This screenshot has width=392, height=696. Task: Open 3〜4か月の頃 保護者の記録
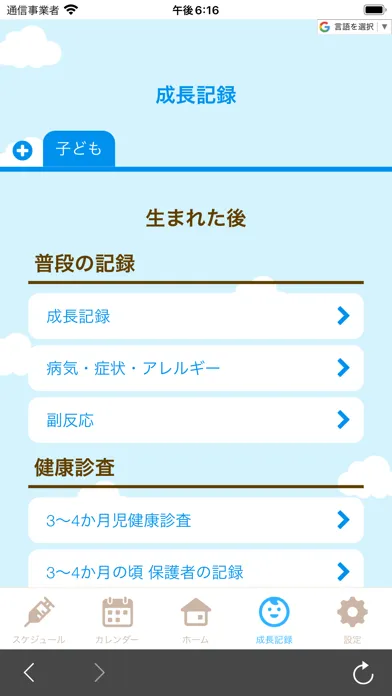[196, 569]
